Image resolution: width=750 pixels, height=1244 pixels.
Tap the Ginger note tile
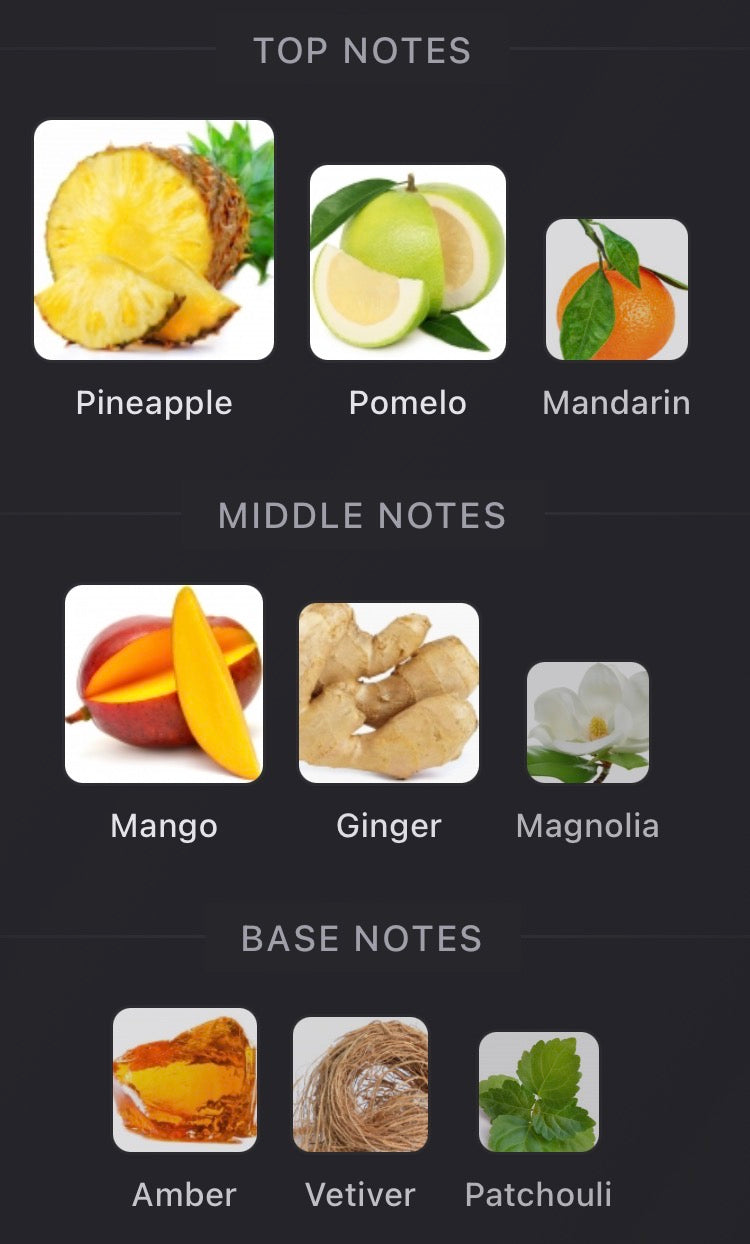(x=389, y=692)
